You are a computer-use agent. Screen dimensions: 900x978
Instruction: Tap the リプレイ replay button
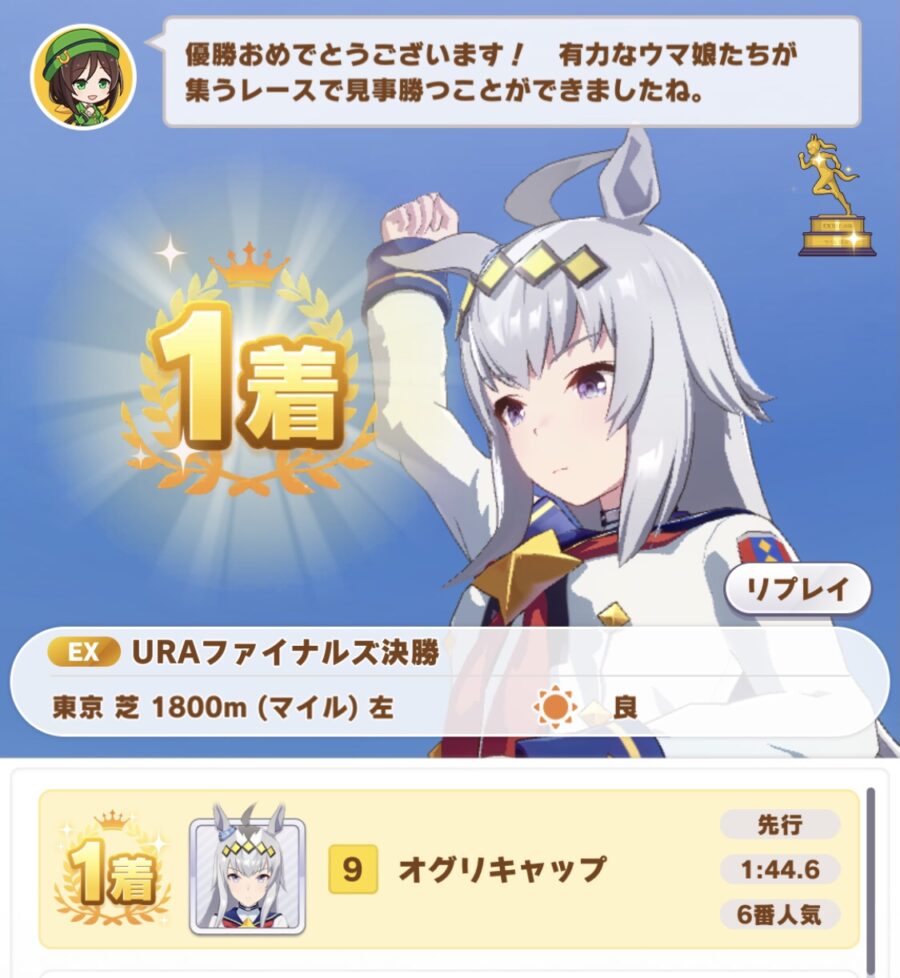tap(797, 589)
